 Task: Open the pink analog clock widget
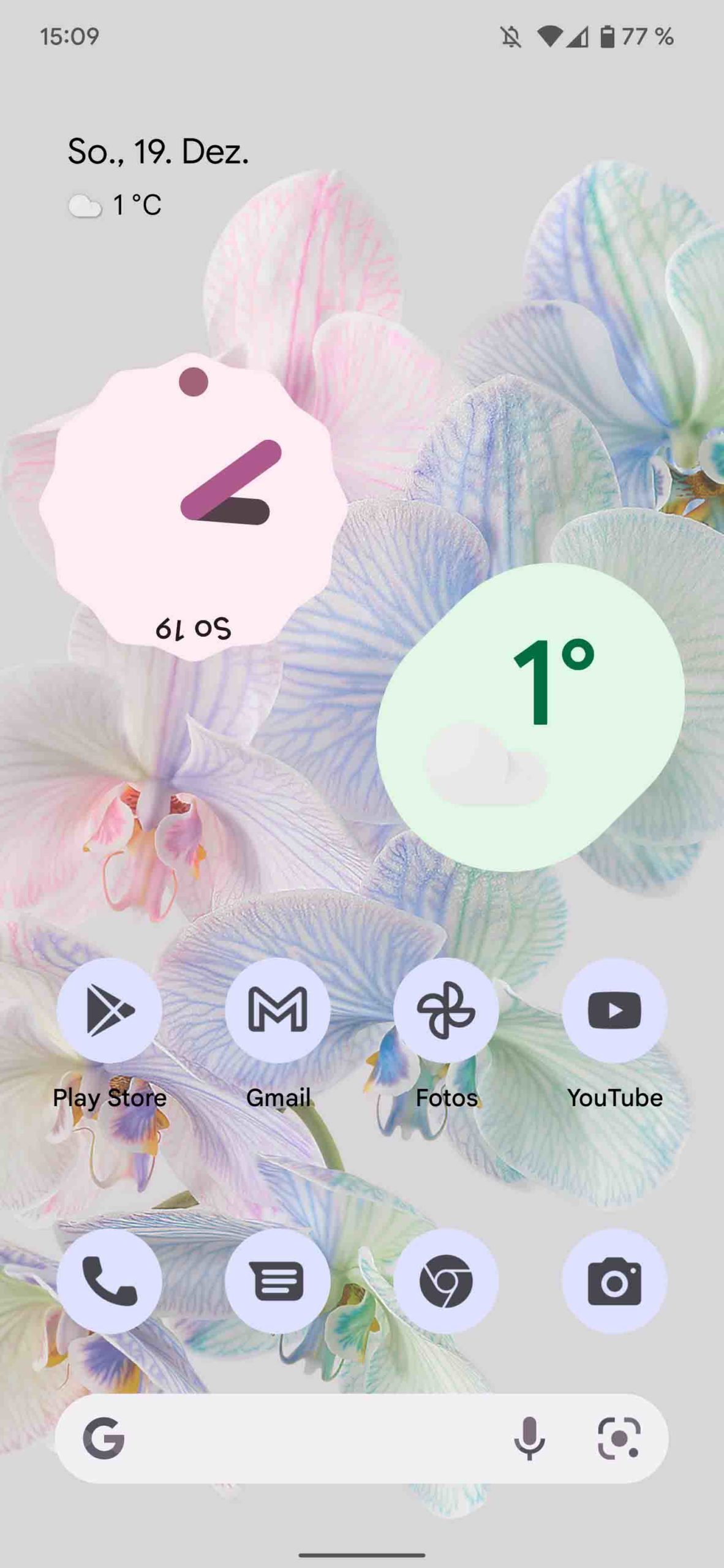[x=194, y=507]
